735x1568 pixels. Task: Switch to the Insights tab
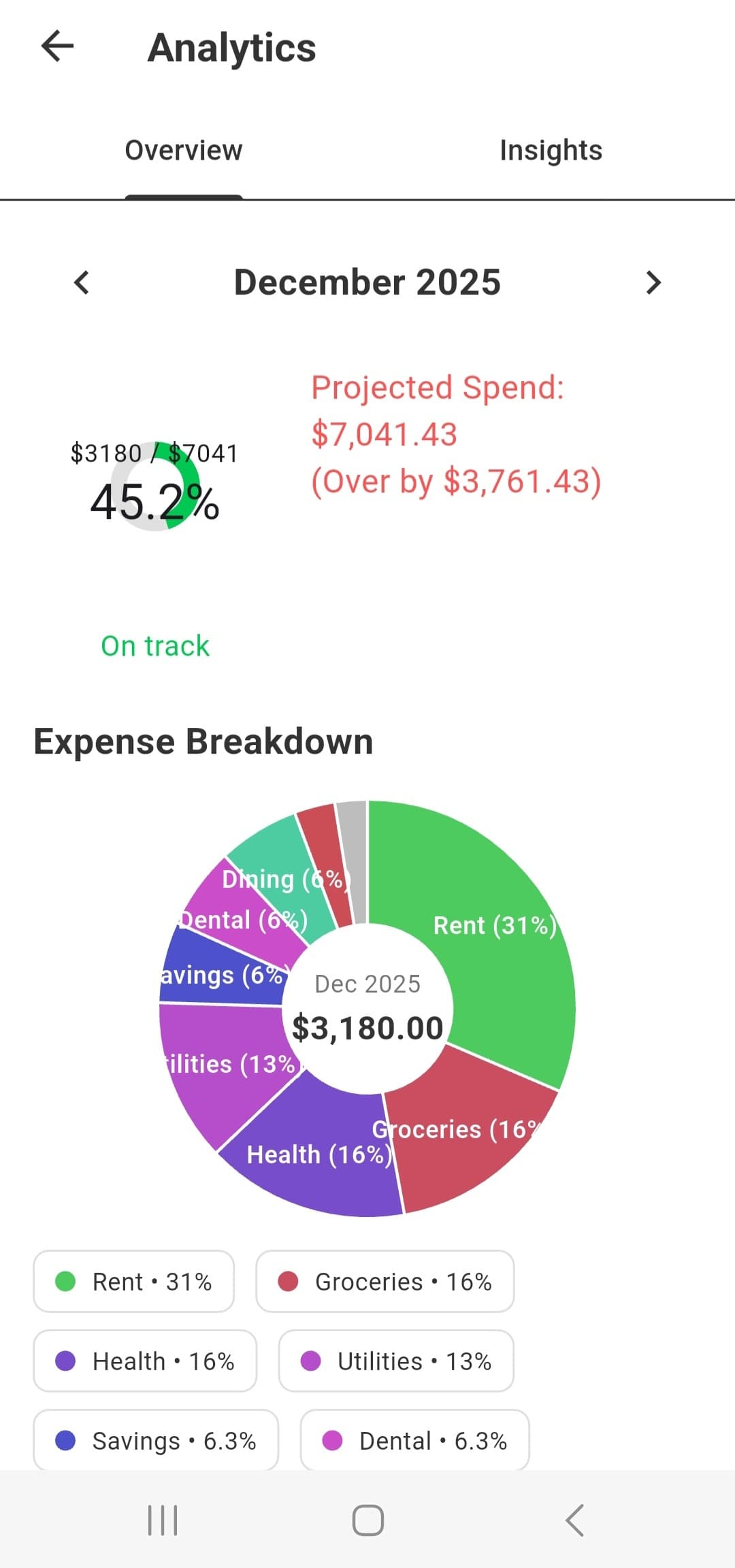pos(551,150)
